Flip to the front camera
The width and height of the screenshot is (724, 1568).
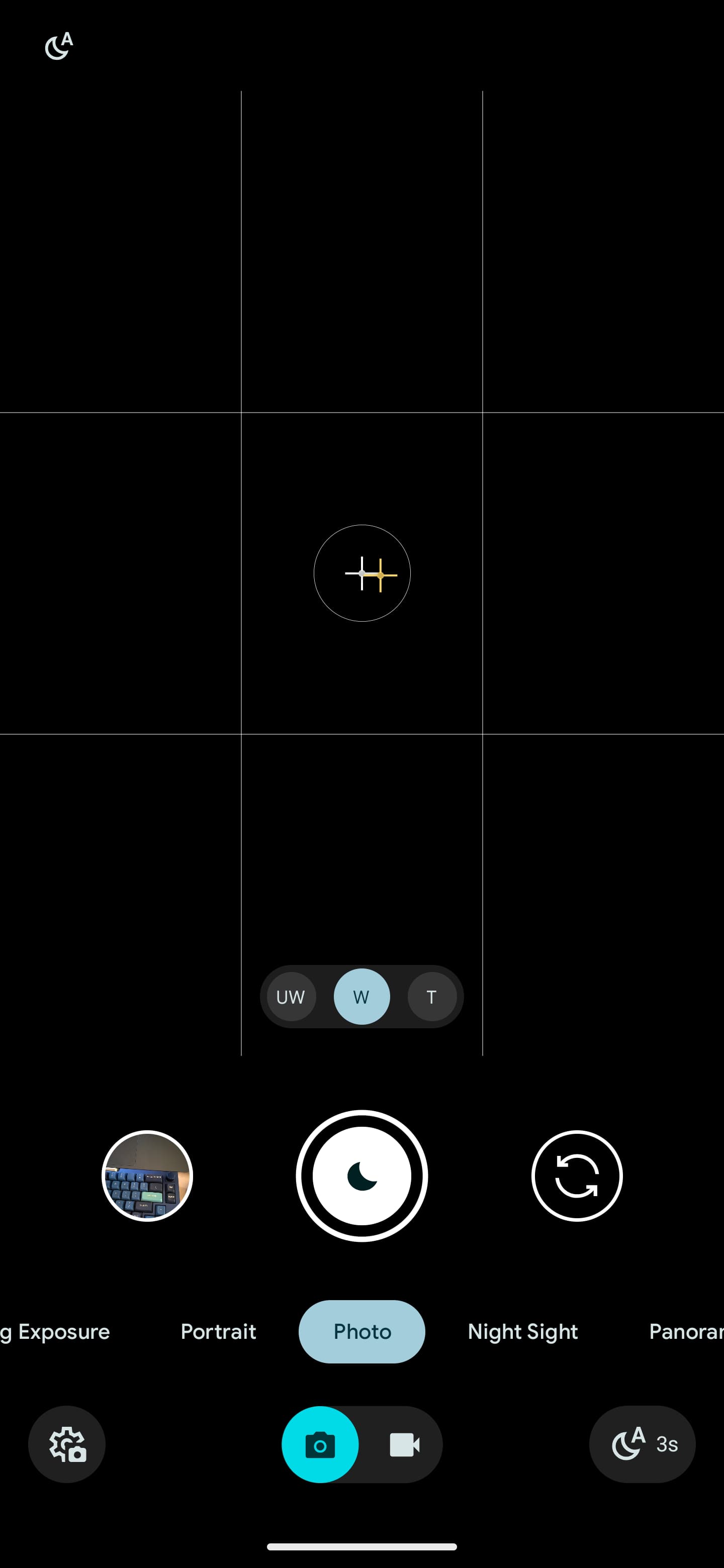(577, 1175)
